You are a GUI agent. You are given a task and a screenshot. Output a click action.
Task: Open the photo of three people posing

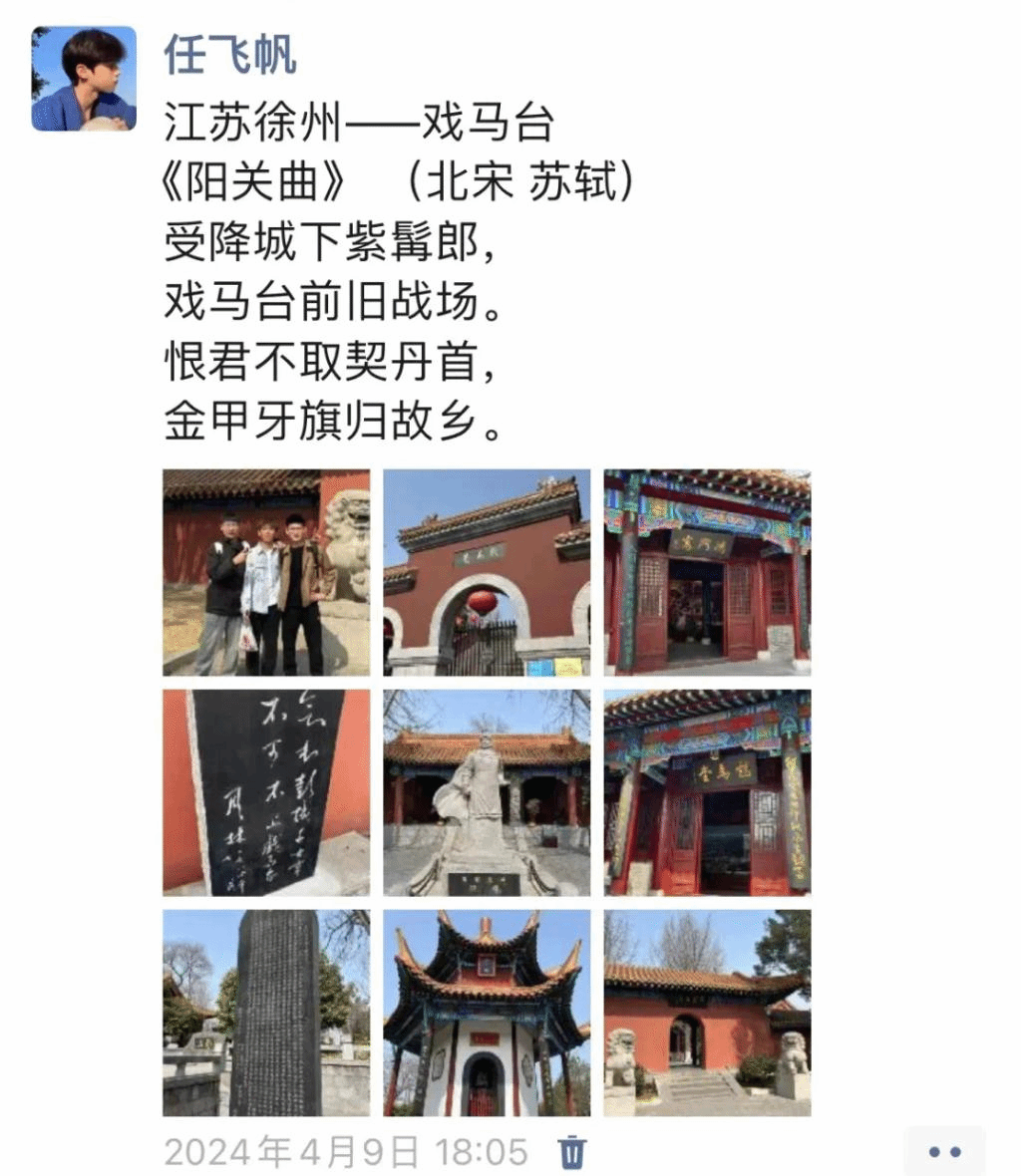point(266,572)
